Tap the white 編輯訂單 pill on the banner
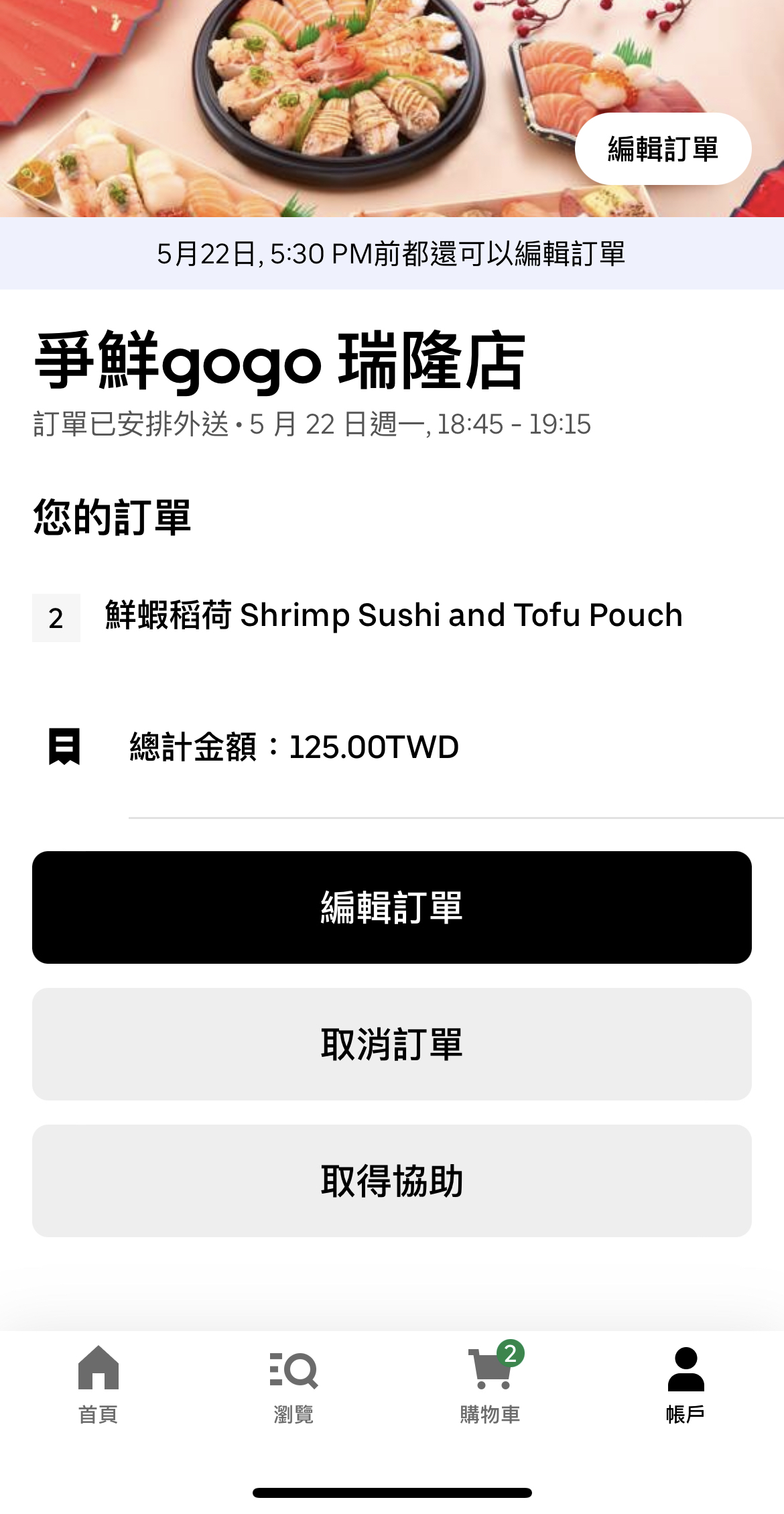 [x=663, y=149]
